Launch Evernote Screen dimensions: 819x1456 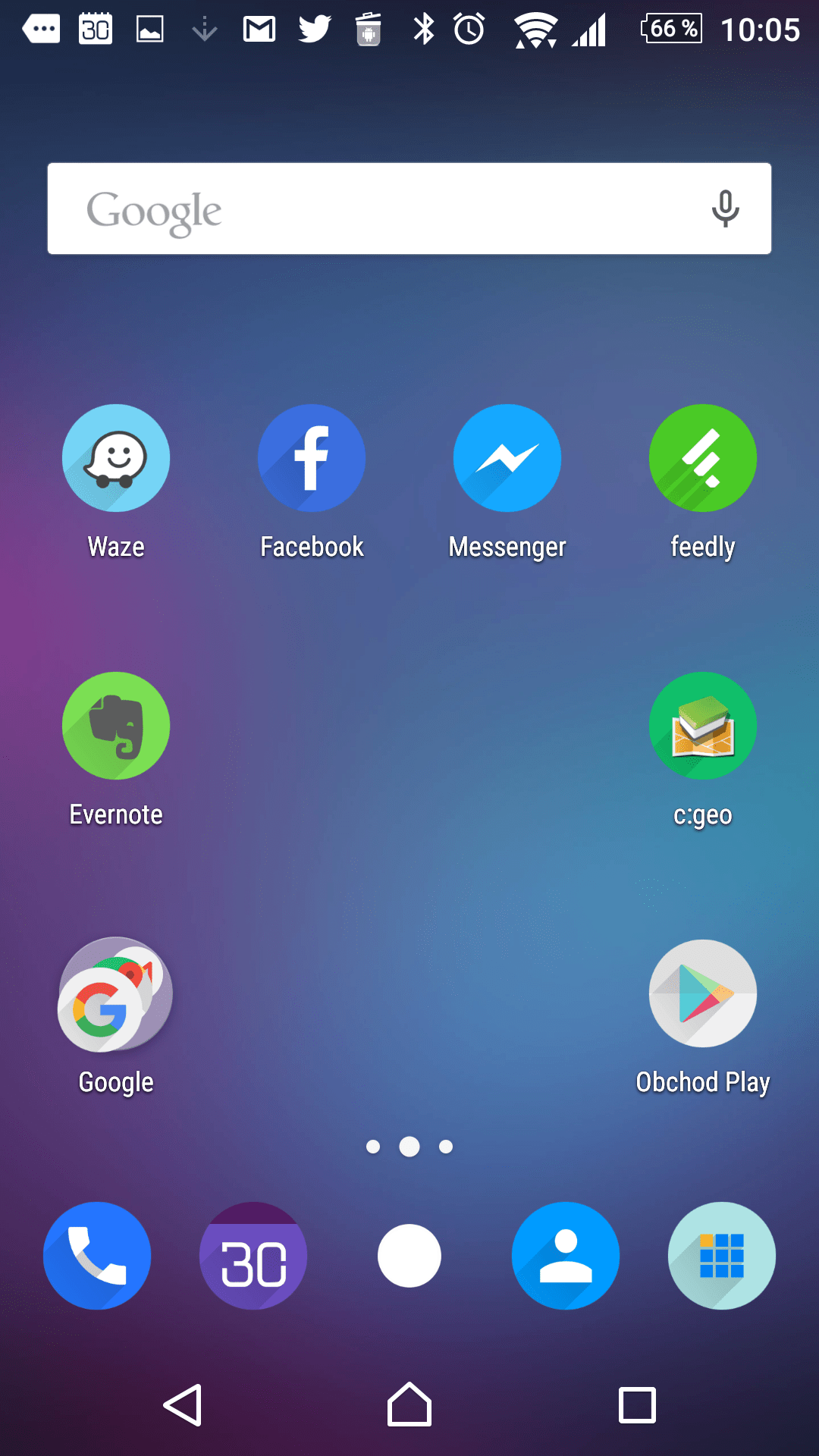tap(116, 726)
